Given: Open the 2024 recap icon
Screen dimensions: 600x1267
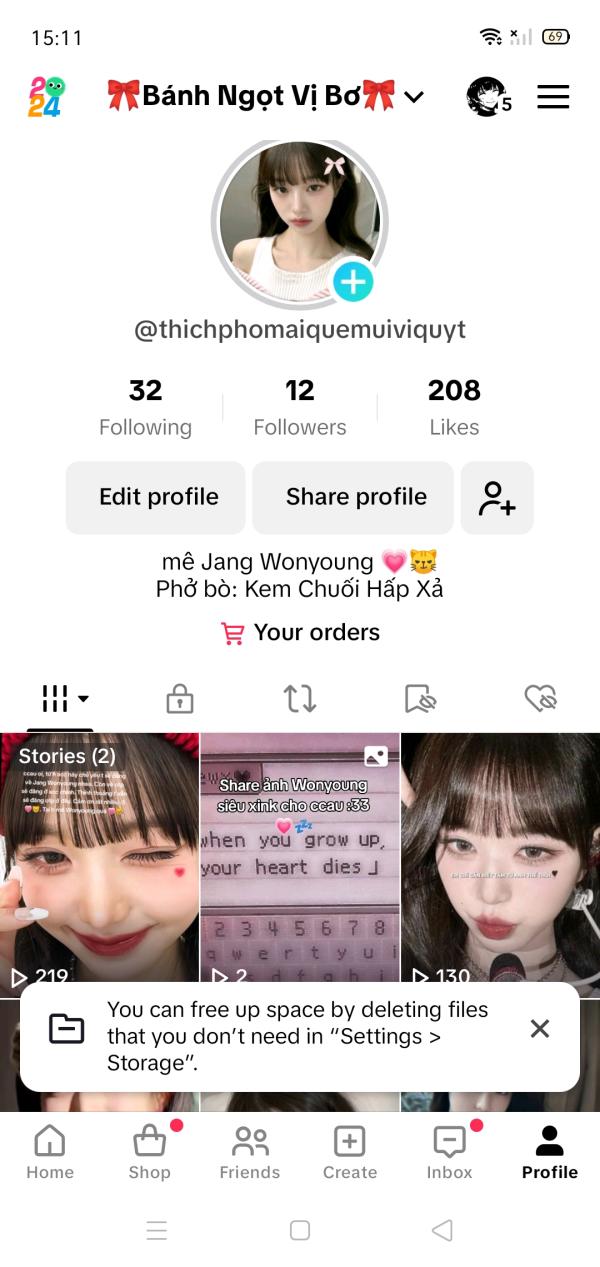Looking at the screenshot, I should click(44, 97).
